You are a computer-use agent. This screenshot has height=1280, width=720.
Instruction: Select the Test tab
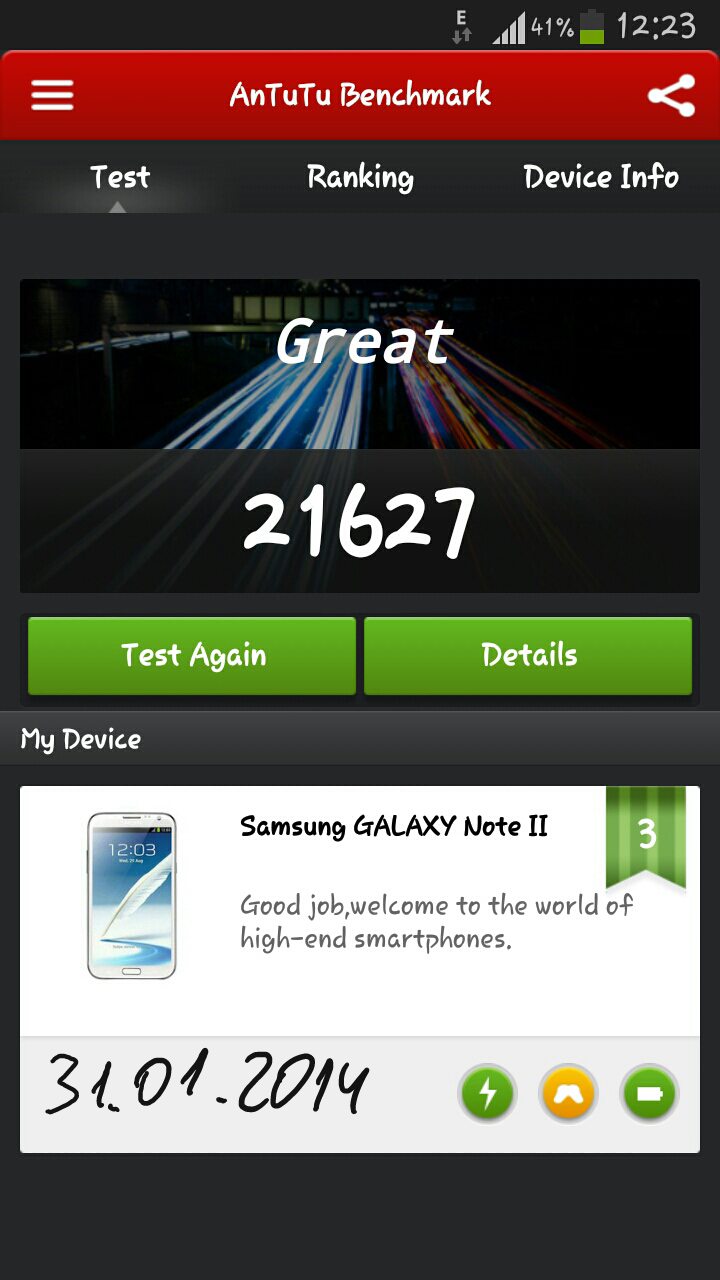click(119, 177)
